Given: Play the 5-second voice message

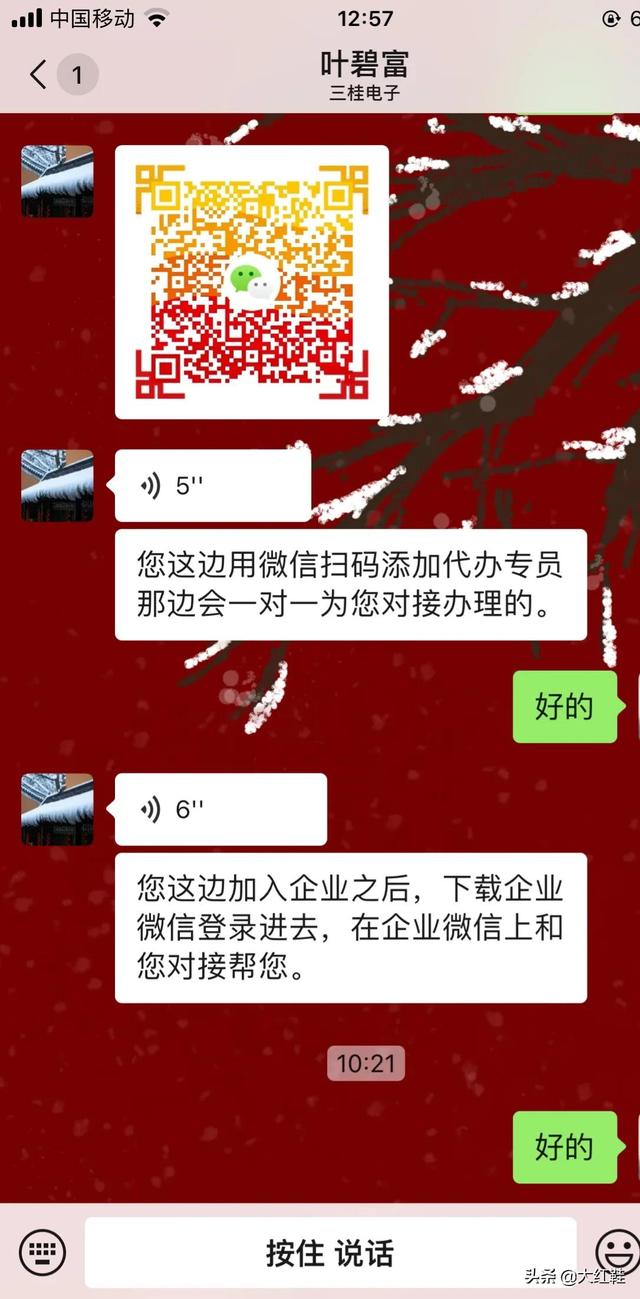Looking at the screenshot, I should pyautogui.click(x=212, y=486).
